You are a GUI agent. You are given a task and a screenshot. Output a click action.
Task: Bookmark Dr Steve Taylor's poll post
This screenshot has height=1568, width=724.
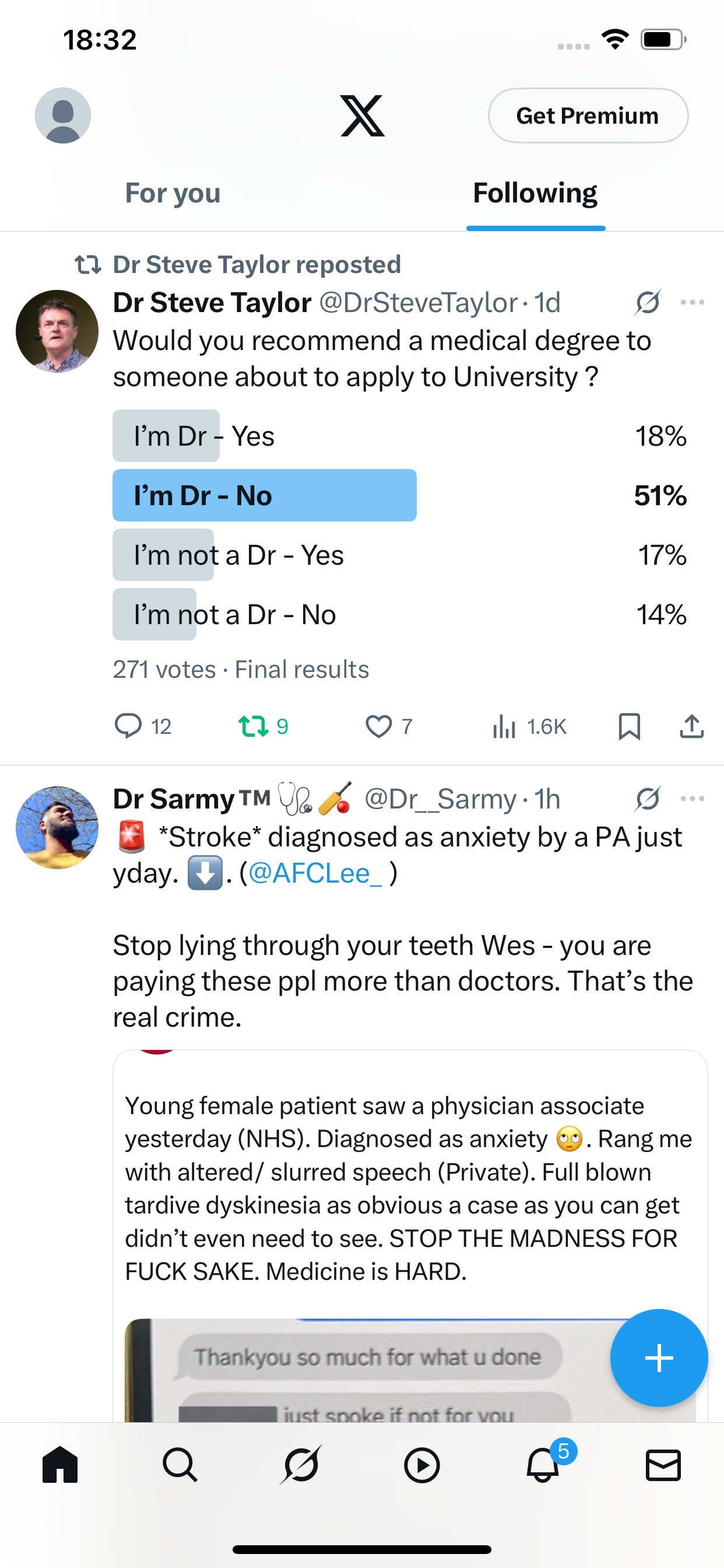(x=629, y=726)
